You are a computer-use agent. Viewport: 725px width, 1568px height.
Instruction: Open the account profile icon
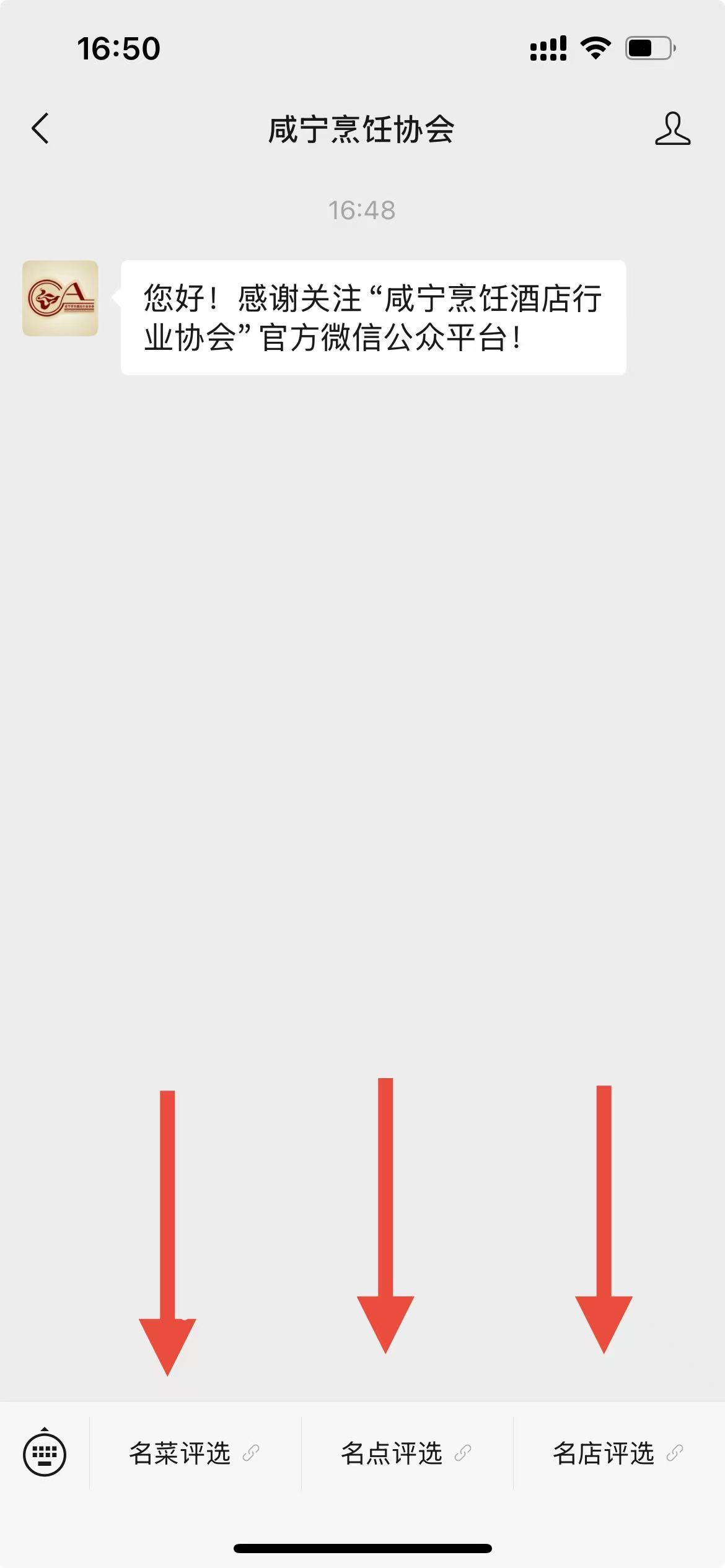tap(672, 129)
